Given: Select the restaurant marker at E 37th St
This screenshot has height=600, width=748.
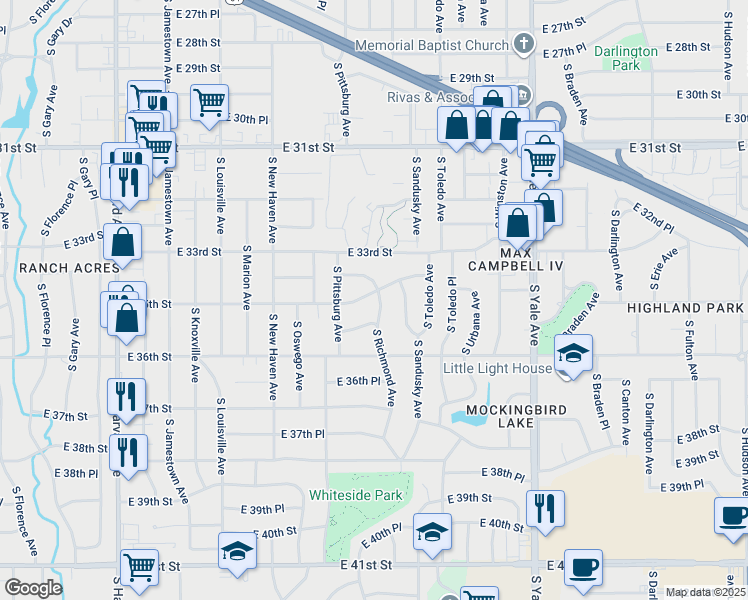Looking at the screenshot, I should (127, 396).
